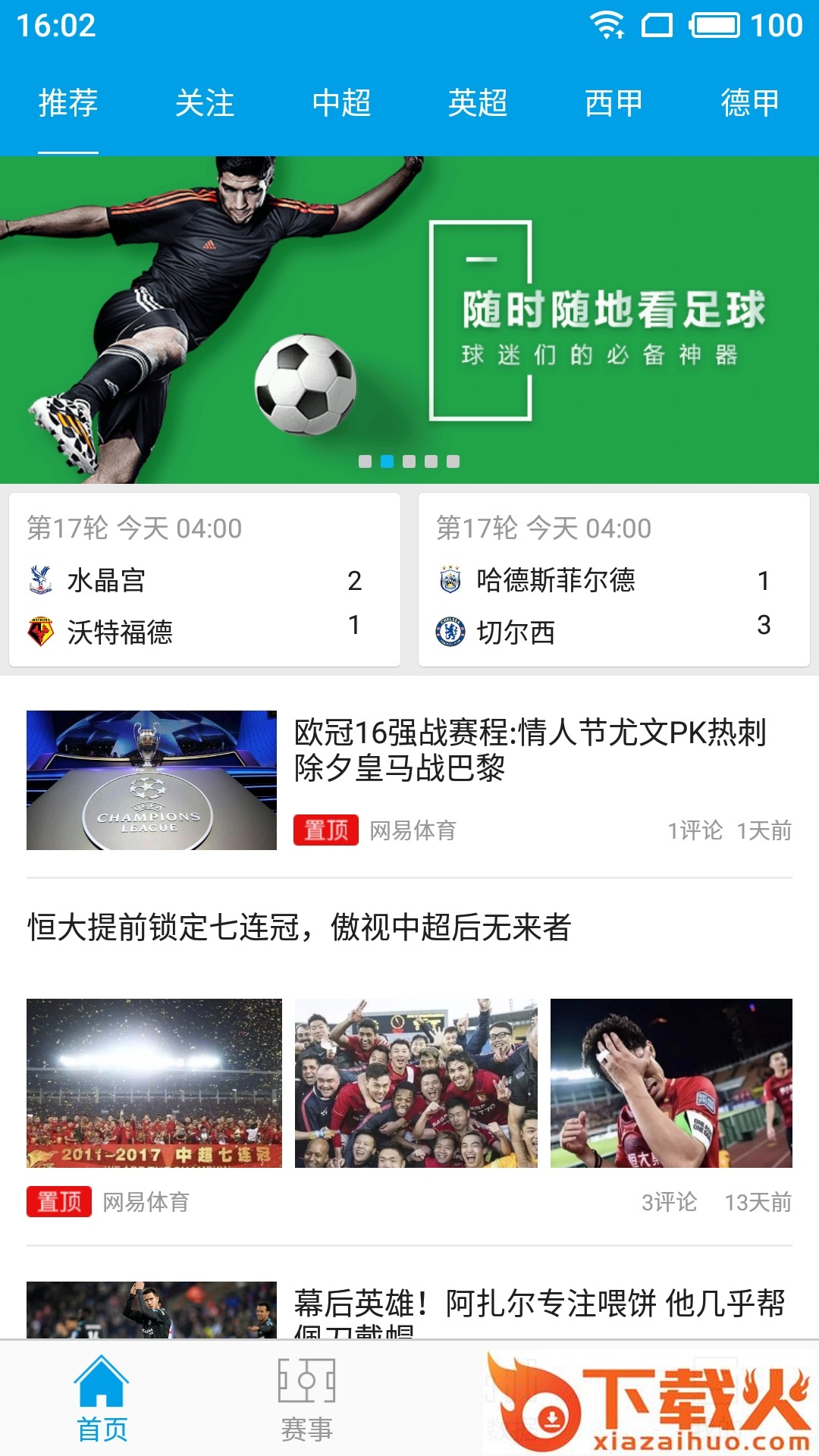Switch to the 赛事 tab

307,1400
